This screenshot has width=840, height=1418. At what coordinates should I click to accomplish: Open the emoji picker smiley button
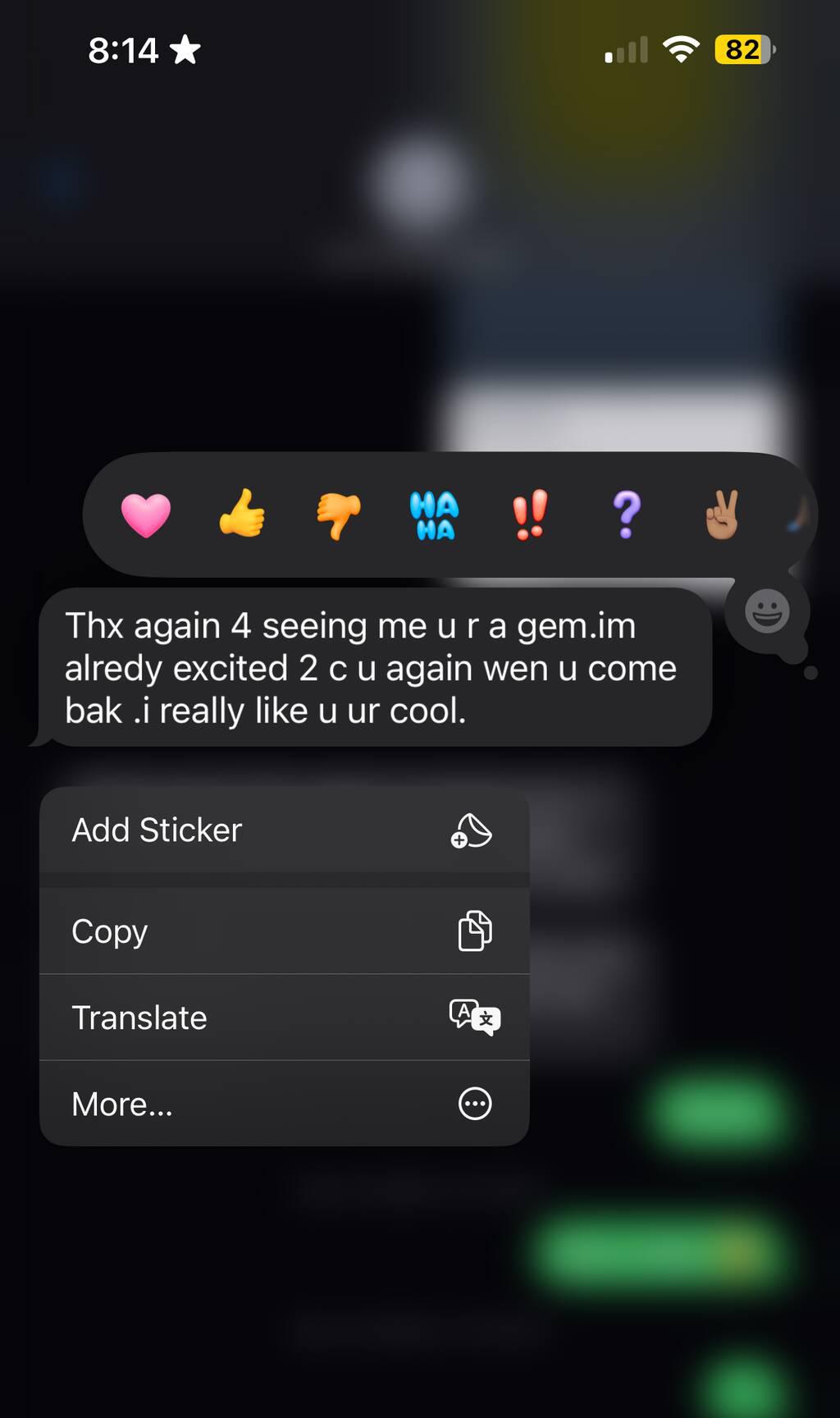tap(767, 611)
